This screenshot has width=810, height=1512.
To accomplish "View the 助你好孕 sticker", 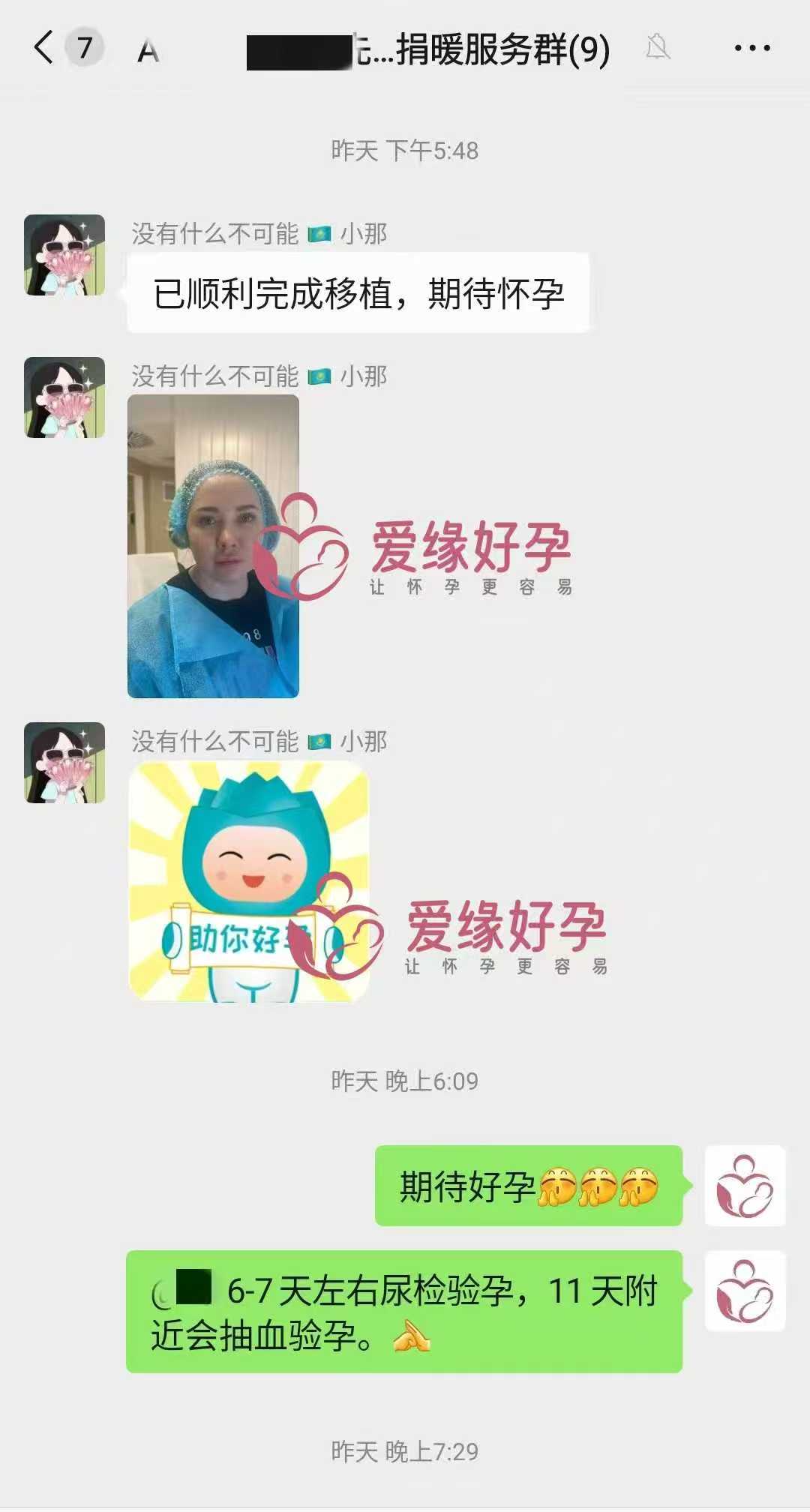I will pos(249,881).
